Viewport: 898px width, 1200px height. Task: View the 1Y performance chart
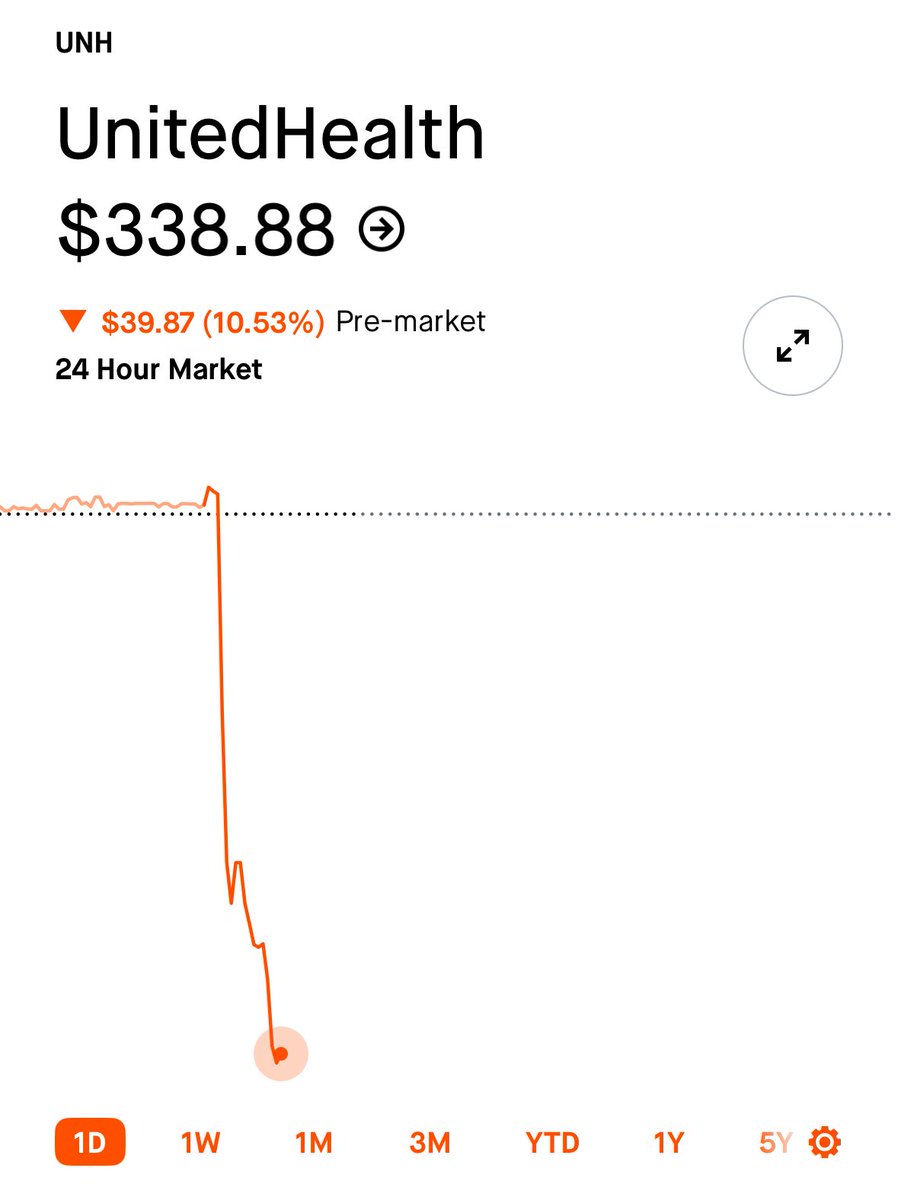click(668, 1140)
